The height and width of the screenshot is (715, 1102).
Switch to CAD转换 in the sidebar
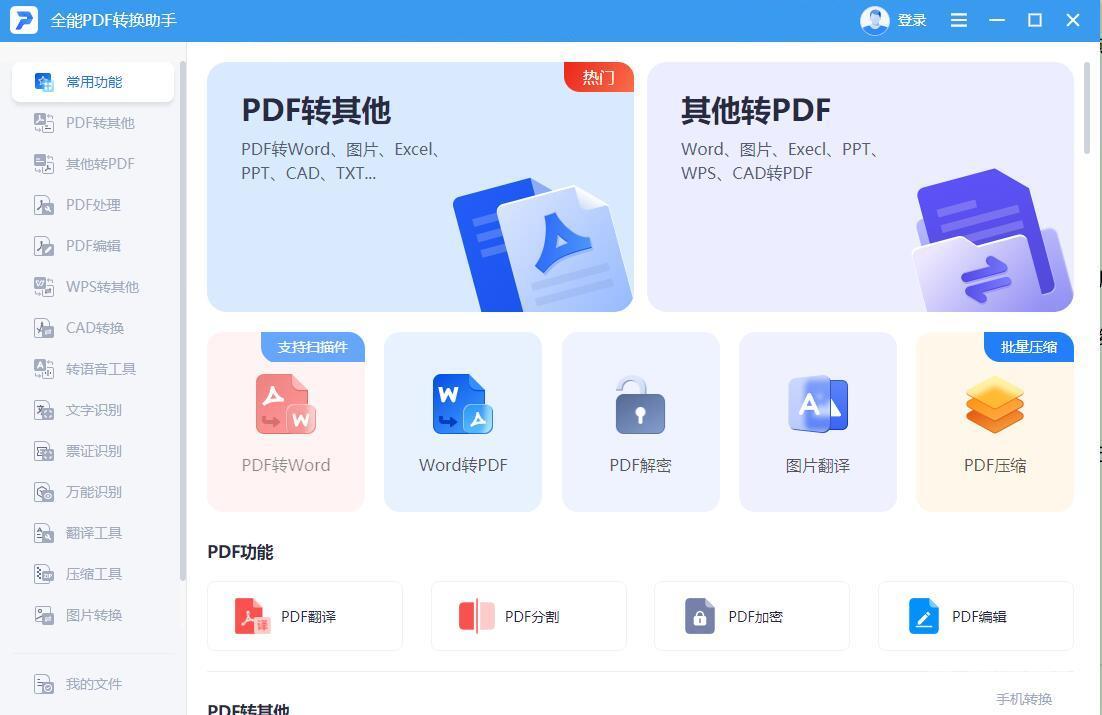tap(95, 328)
